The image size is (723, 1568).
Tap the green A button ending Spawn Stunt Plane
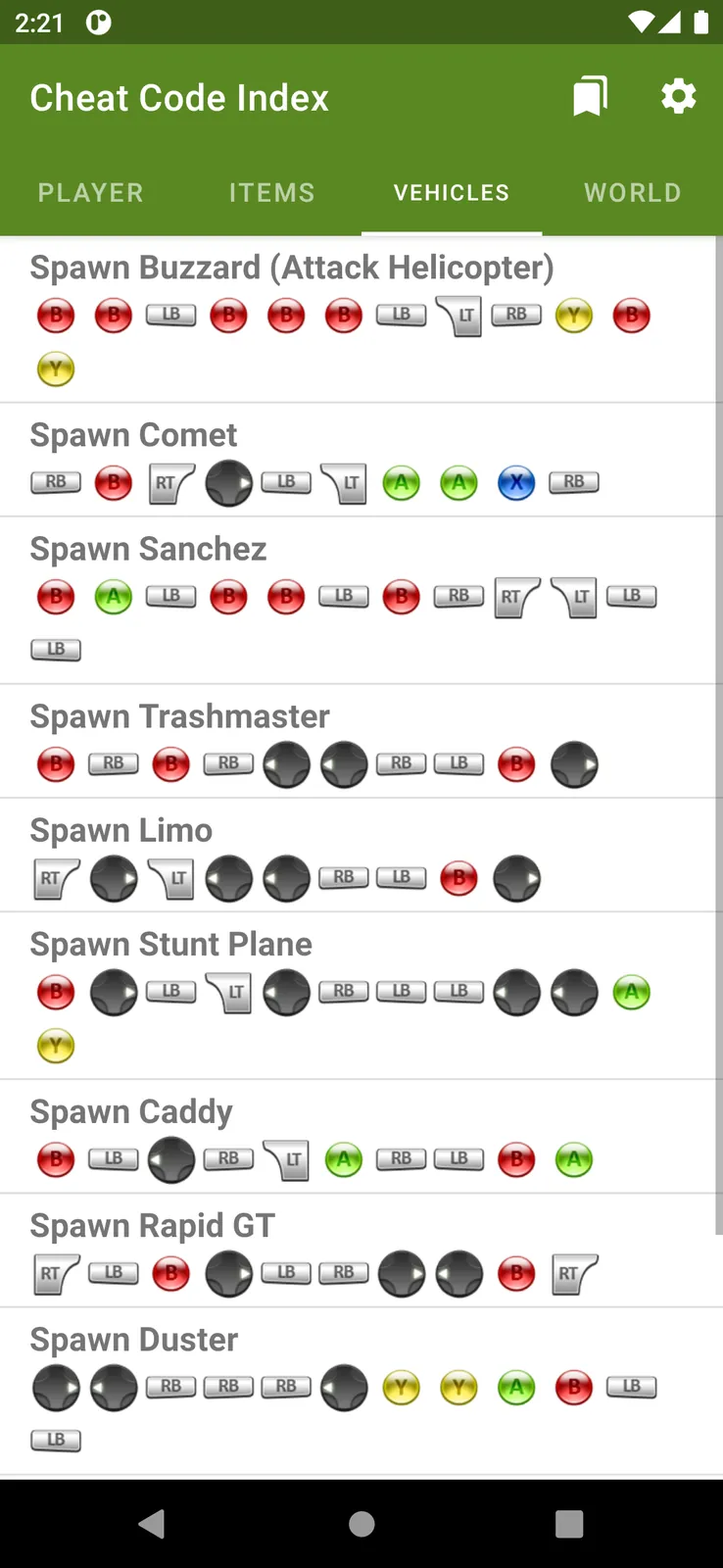click(631, 992)
